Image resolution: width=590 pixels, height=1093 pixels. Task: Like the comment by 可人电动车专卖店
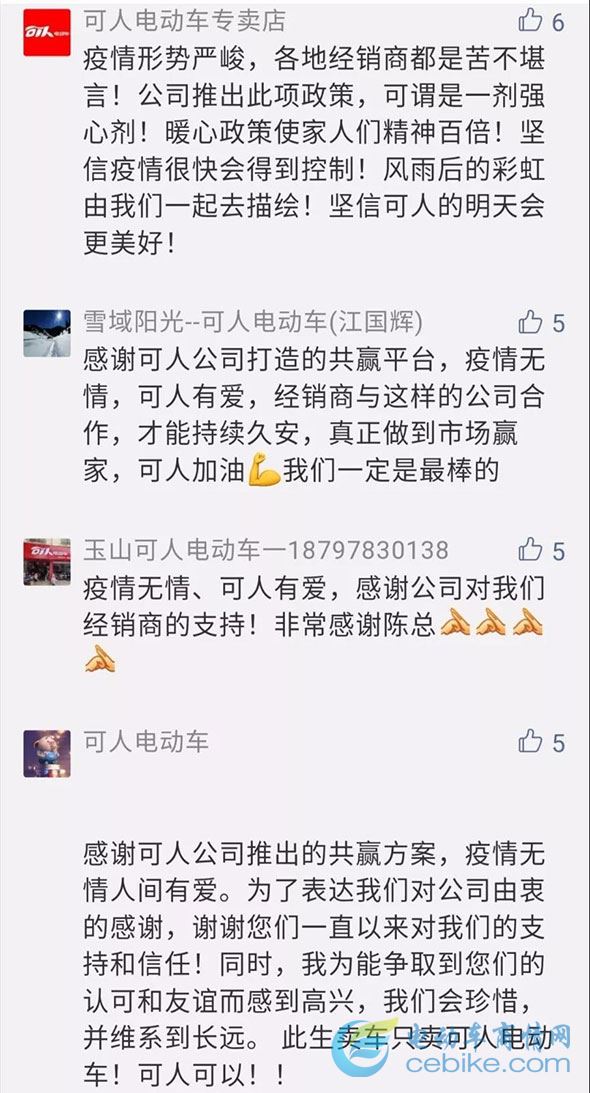[531, 21]
